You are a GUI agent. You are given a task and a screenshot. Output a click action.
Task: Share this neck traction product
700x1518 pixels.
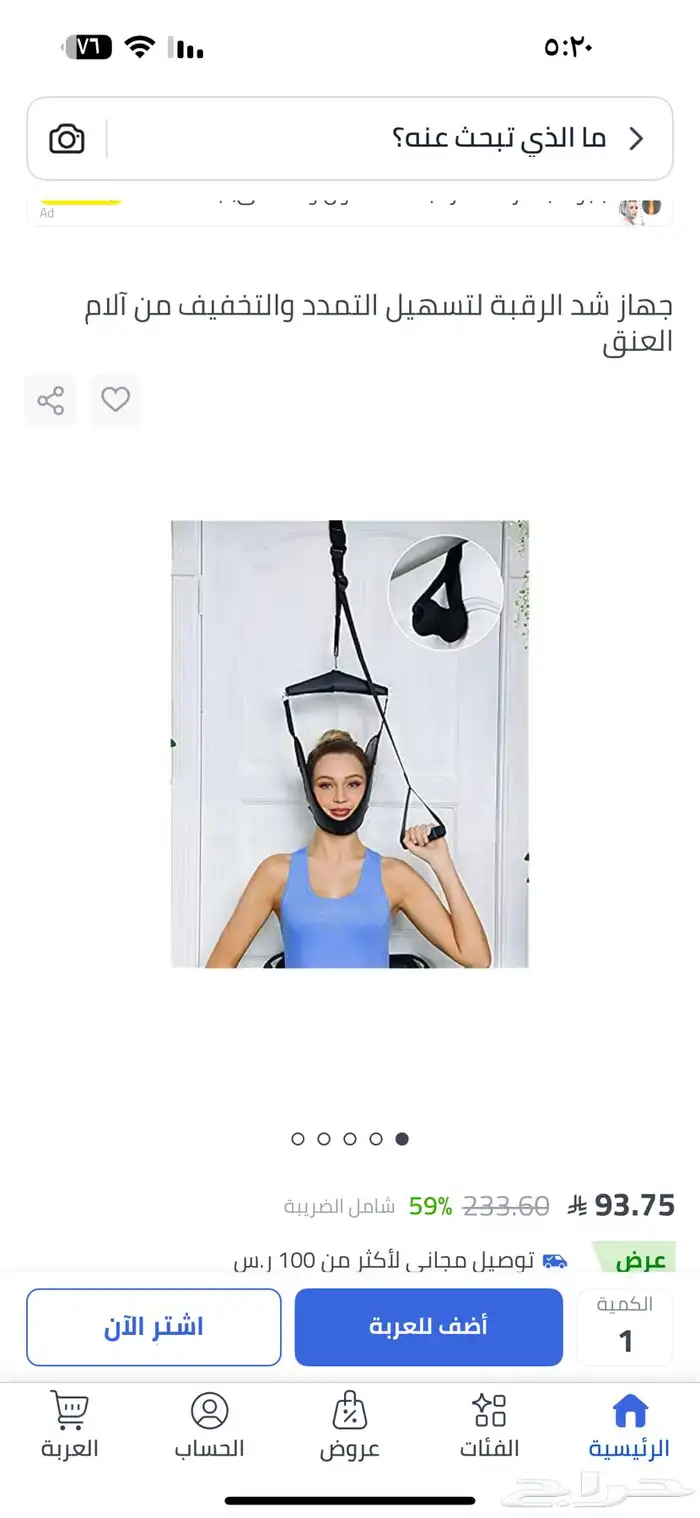tap(50, 401)
